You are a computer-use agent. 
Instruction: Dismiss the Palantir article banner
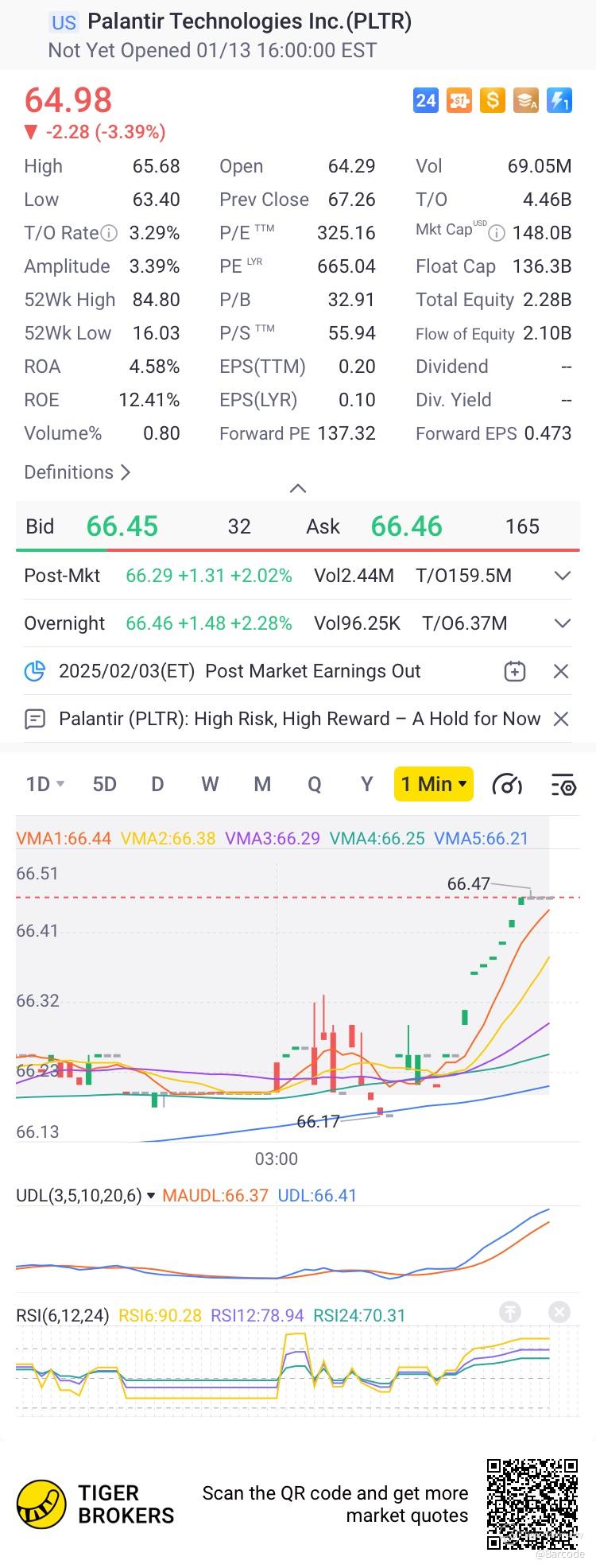561,719
